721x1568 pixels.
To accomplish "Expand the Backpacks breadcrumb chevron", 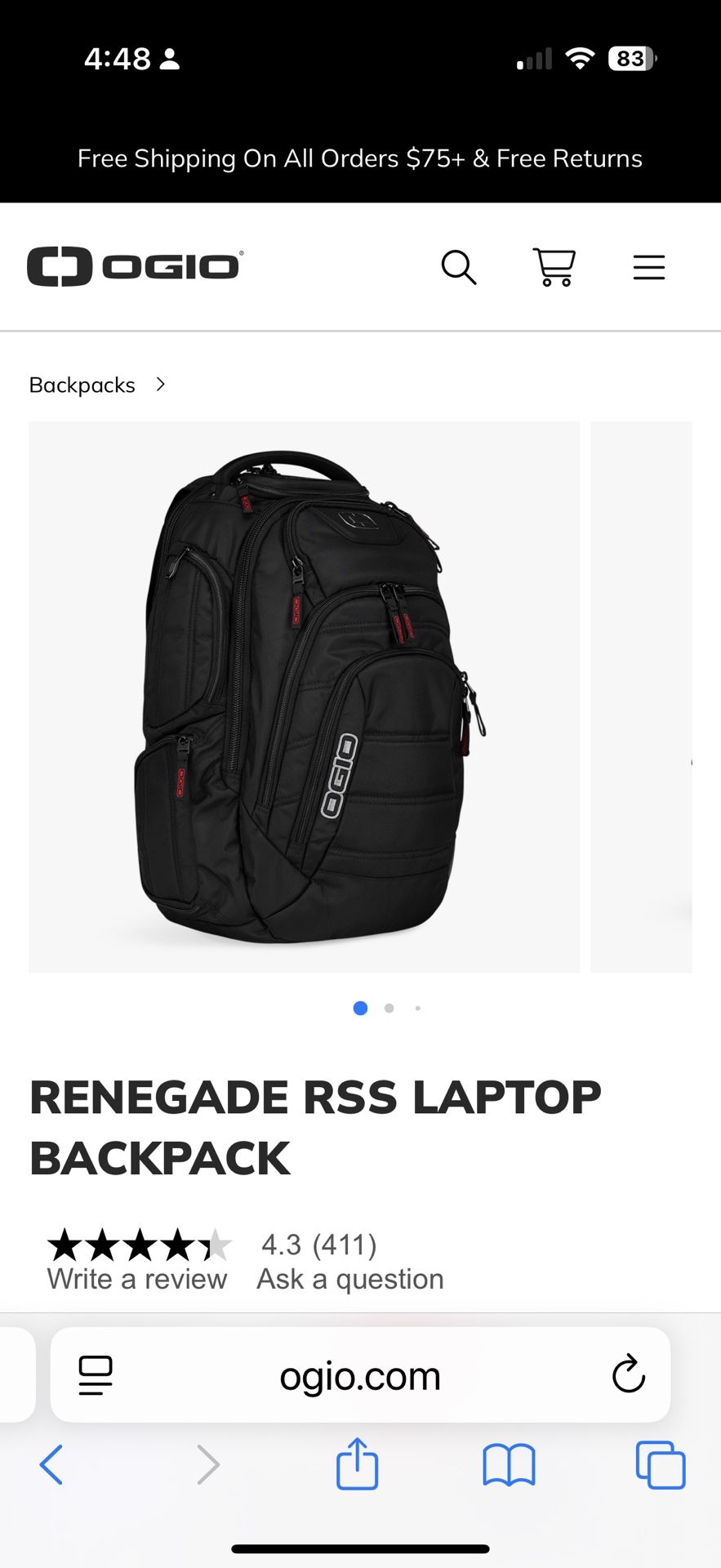I will [160, 384].
